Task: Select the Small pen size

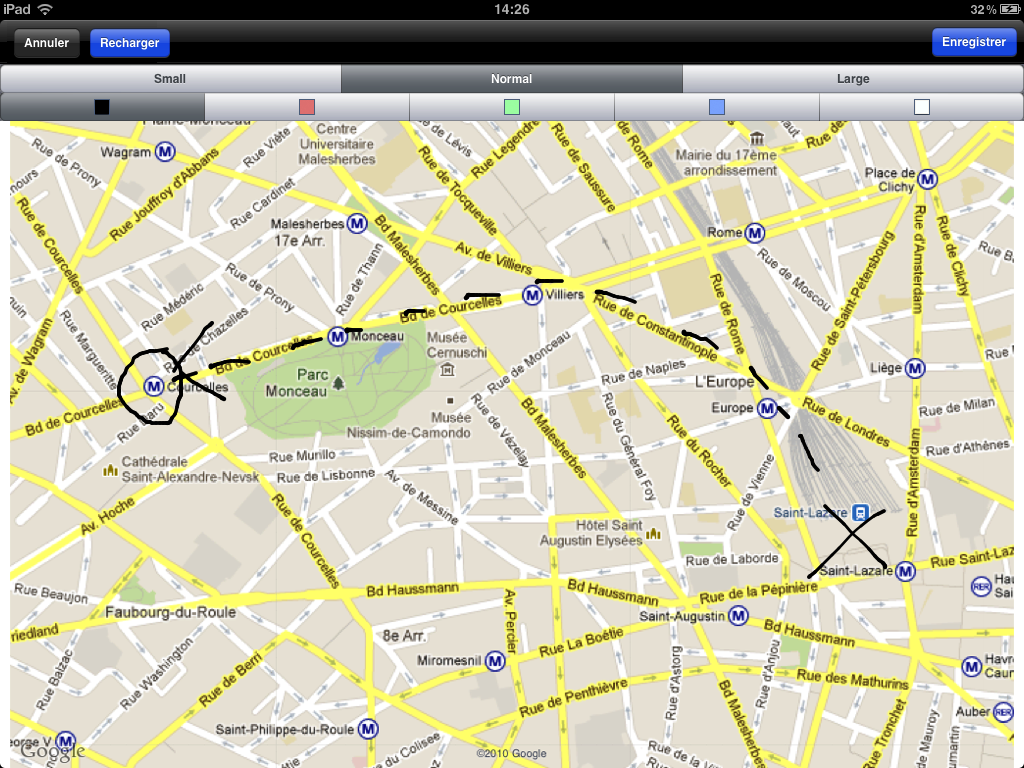Action: [x=170, y=79]
